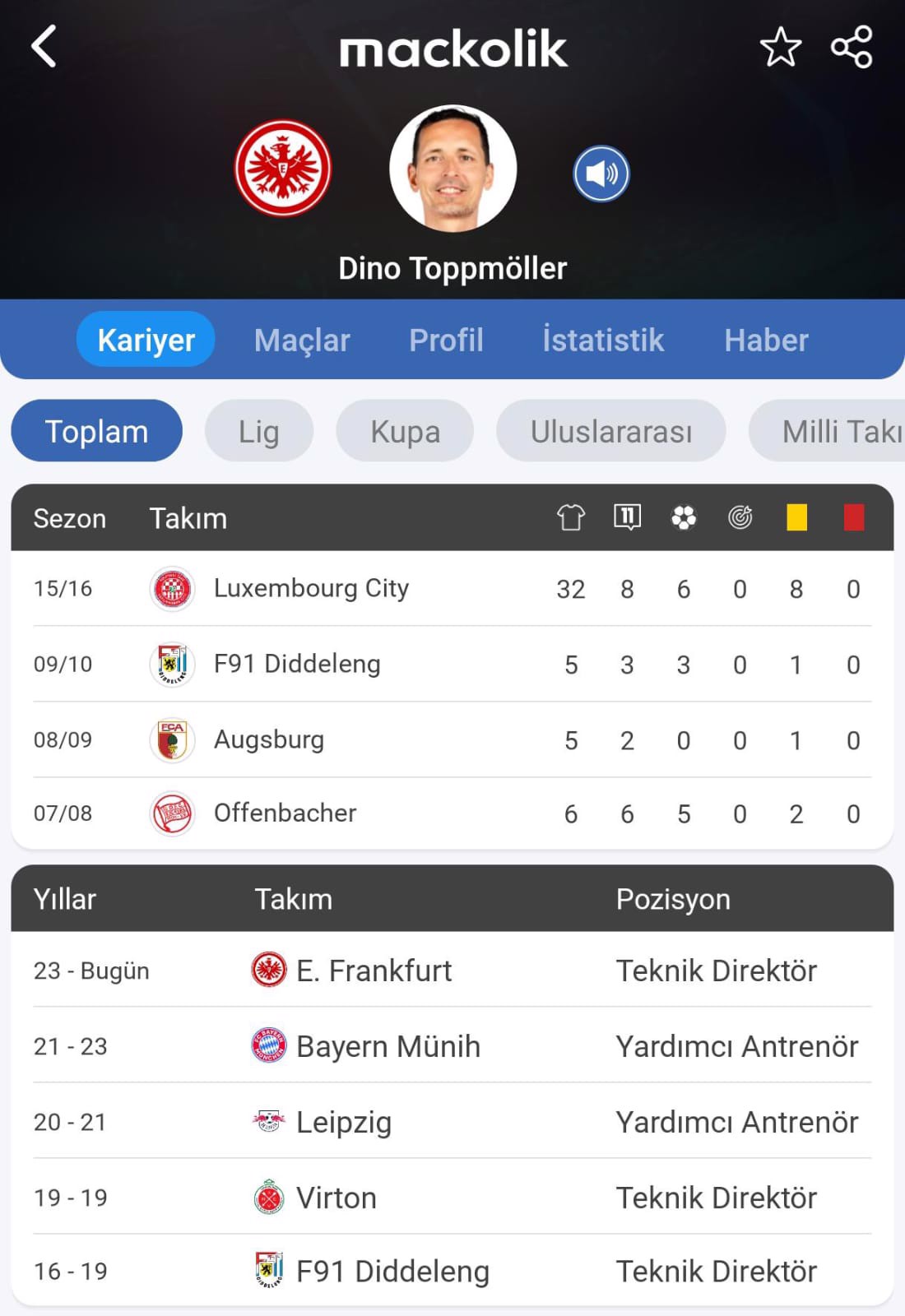
Task: View the İstatistik tab
Action: [x=603, y=341]
